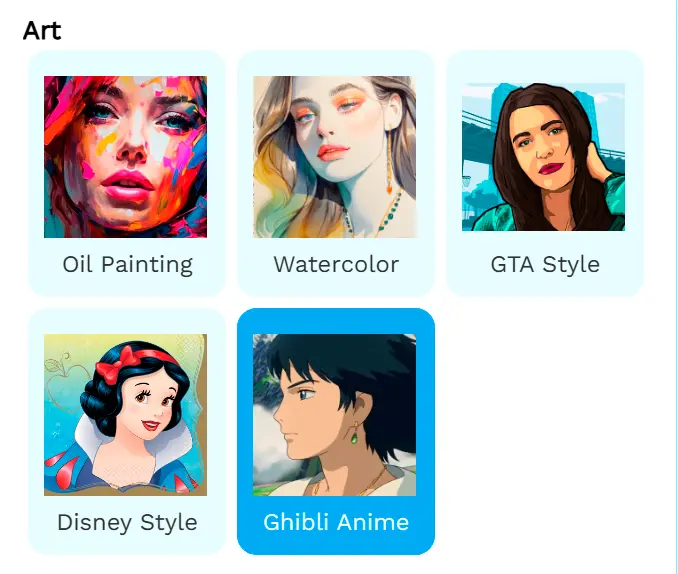Tap the highlighted Ghibli Anime card
Viewport: 678px width, 574px height.
pyautogui.click(x=335, y=431)
